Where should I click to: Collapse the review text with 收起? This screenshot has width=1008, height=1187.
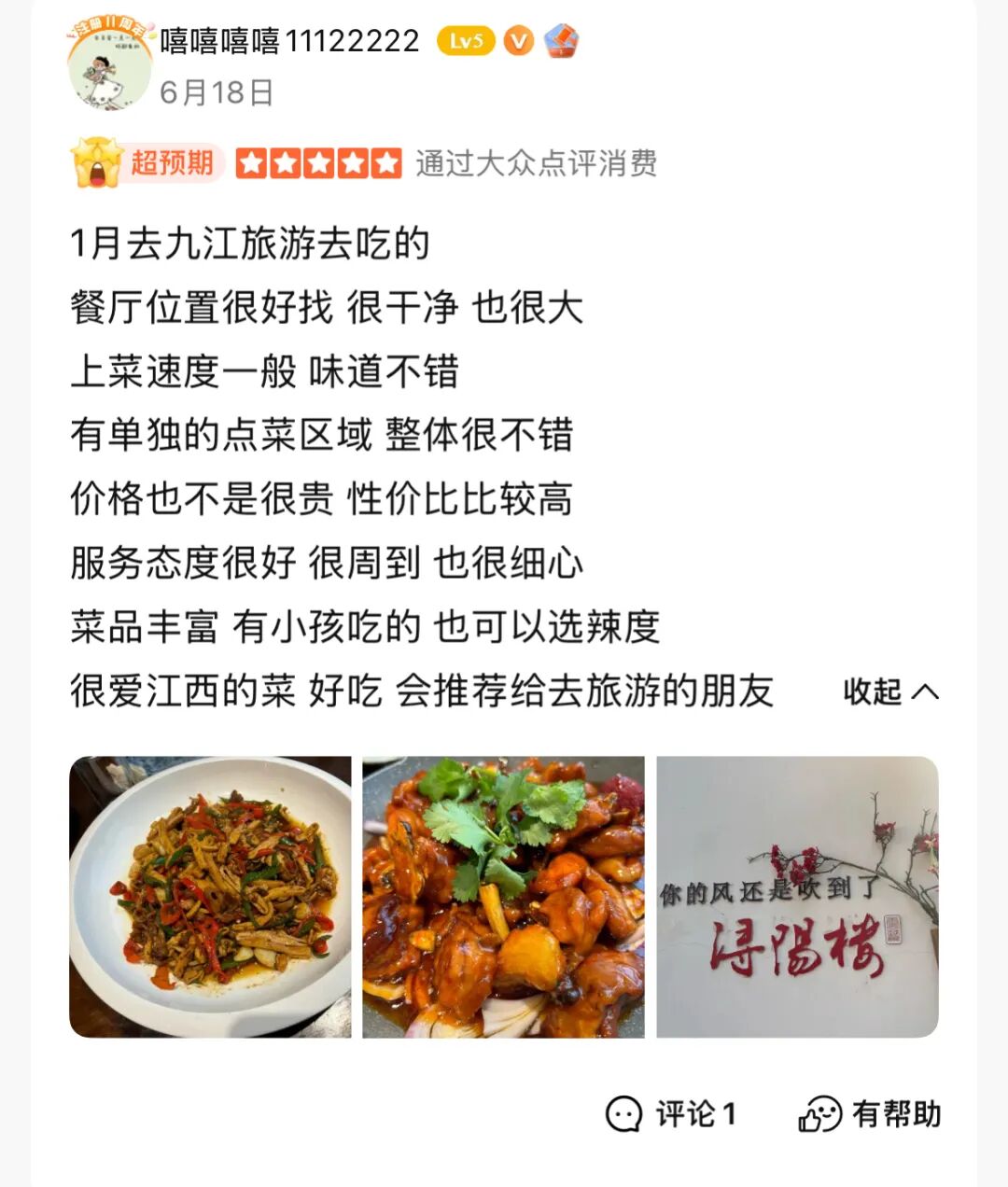point(890,691)
